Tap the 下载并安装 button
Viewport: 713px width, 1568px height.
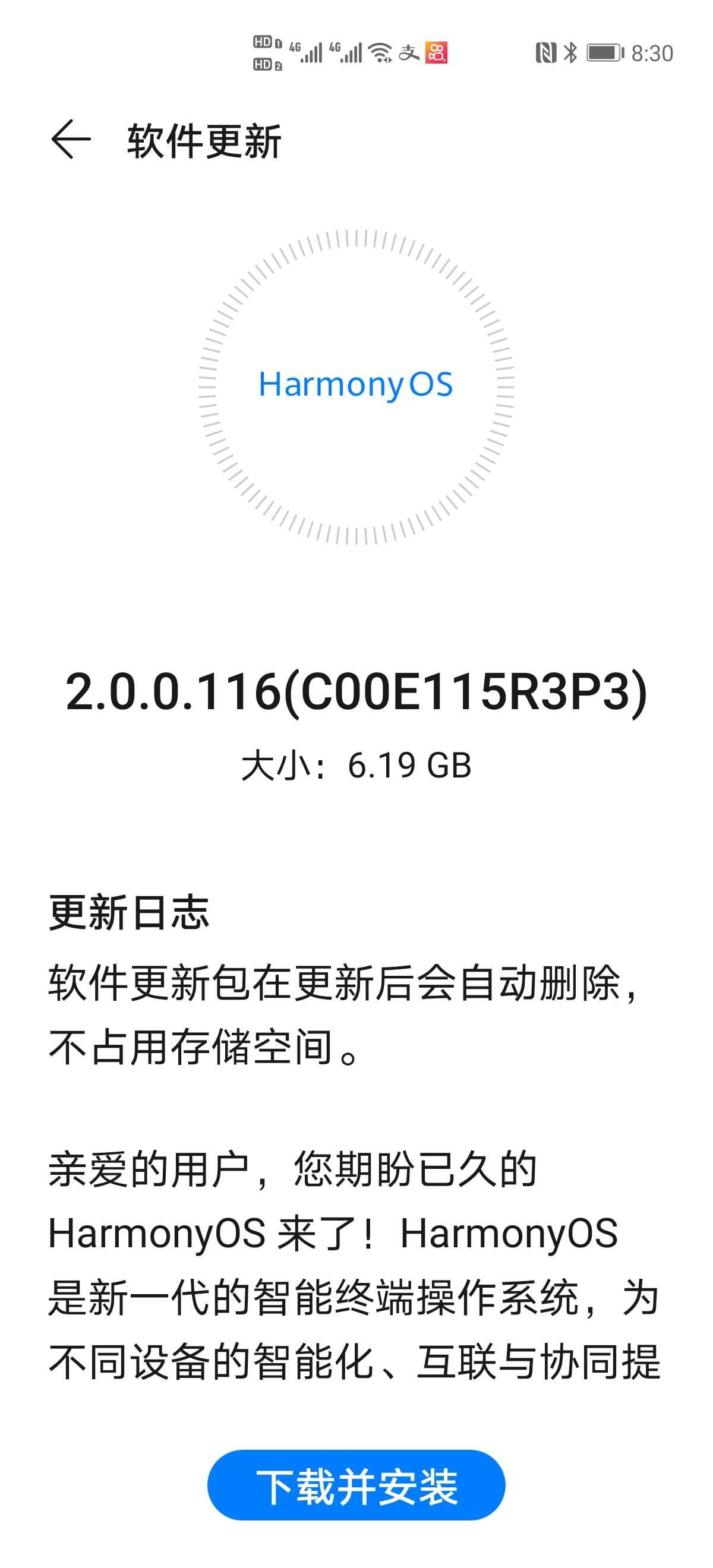click(x=356, y=1485)
